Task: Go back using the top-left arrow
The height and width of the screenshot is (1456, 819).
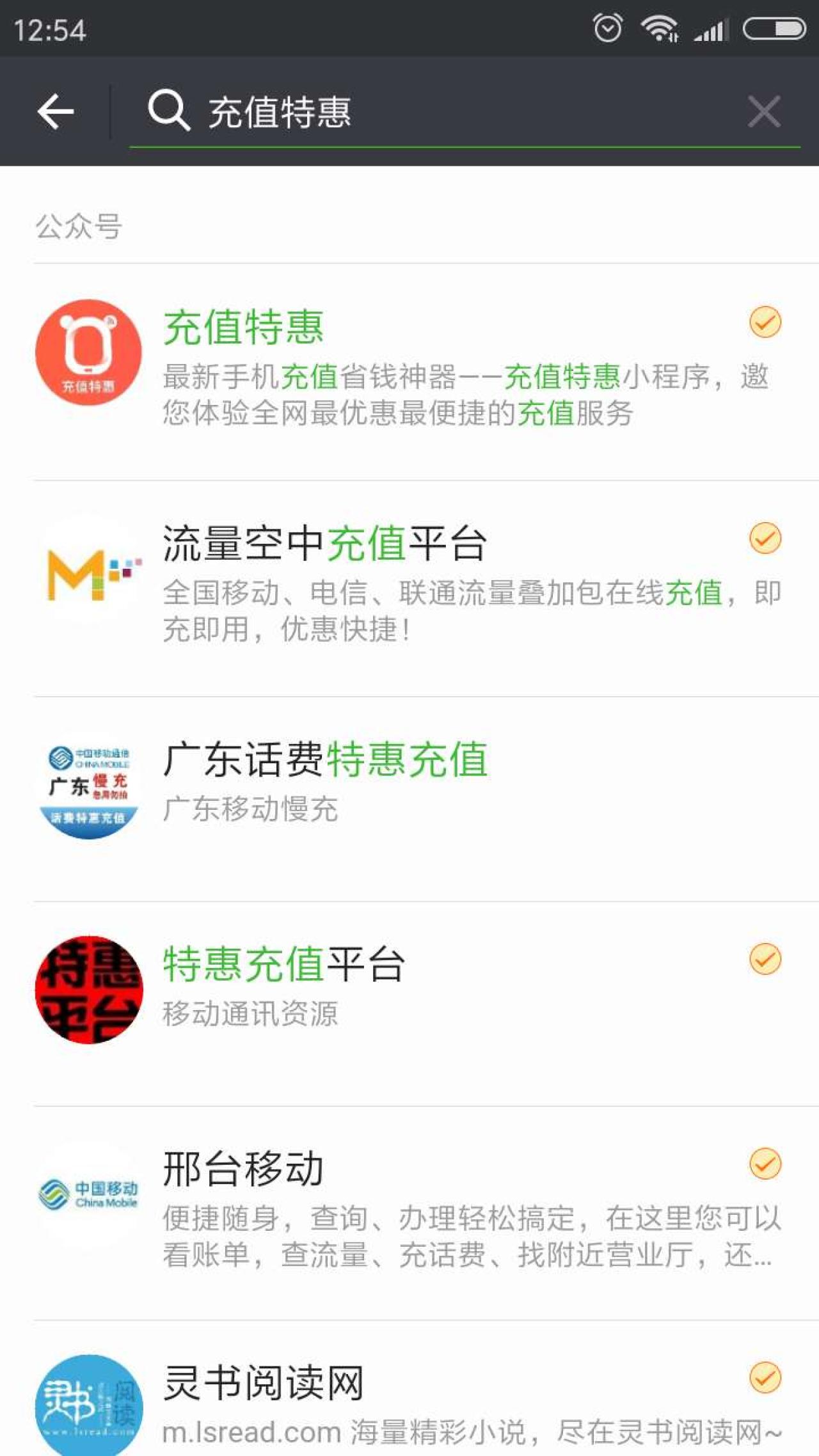Action: pos(56,112)
